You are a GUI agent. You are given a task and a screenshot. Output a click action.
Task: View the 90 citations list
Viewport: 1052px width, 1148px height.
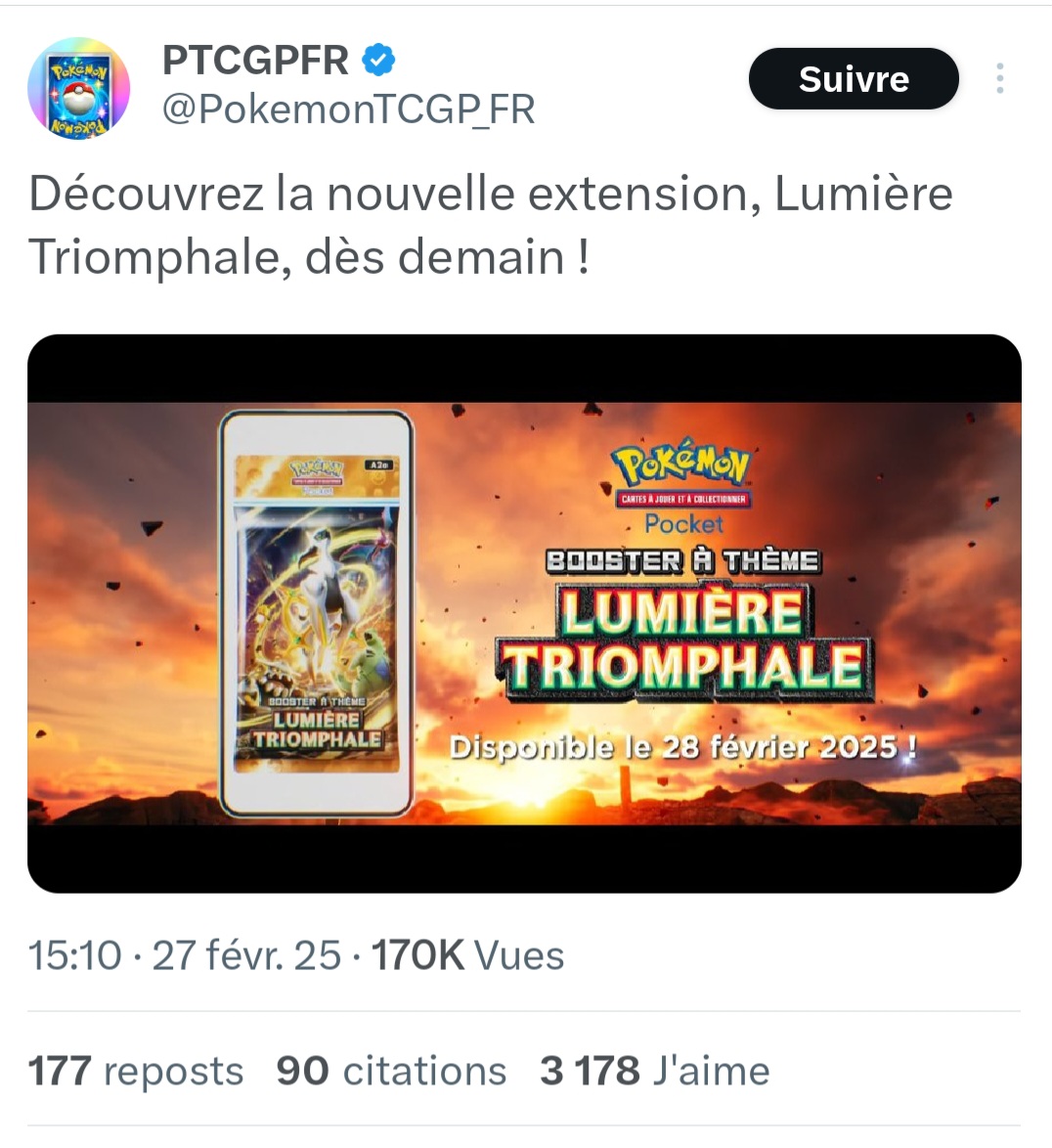[x=391, y=1071]
